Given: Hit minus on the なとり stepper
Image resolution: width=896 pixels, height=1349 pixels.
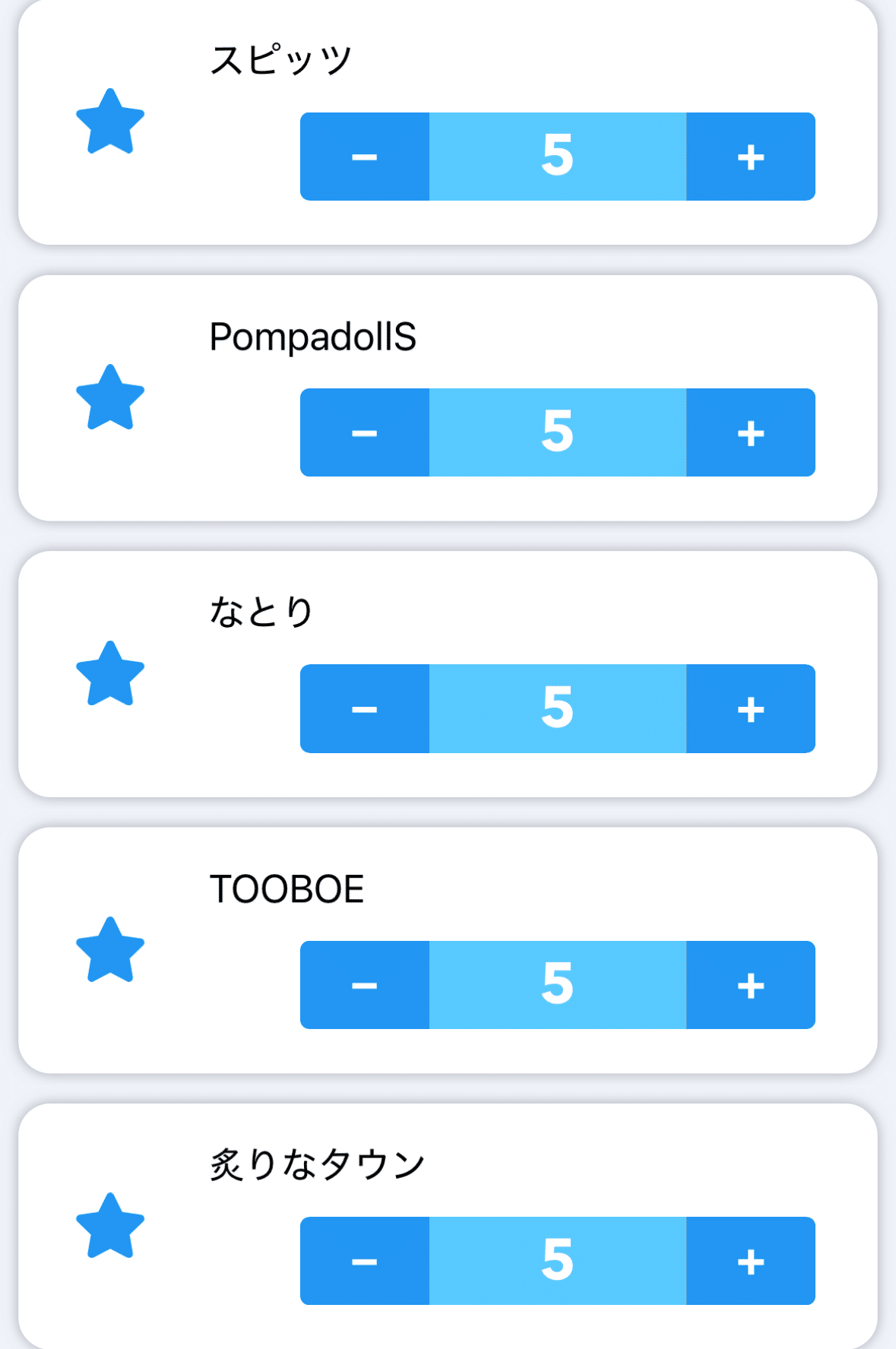Looking at the screenshot, I should point(365,708).
